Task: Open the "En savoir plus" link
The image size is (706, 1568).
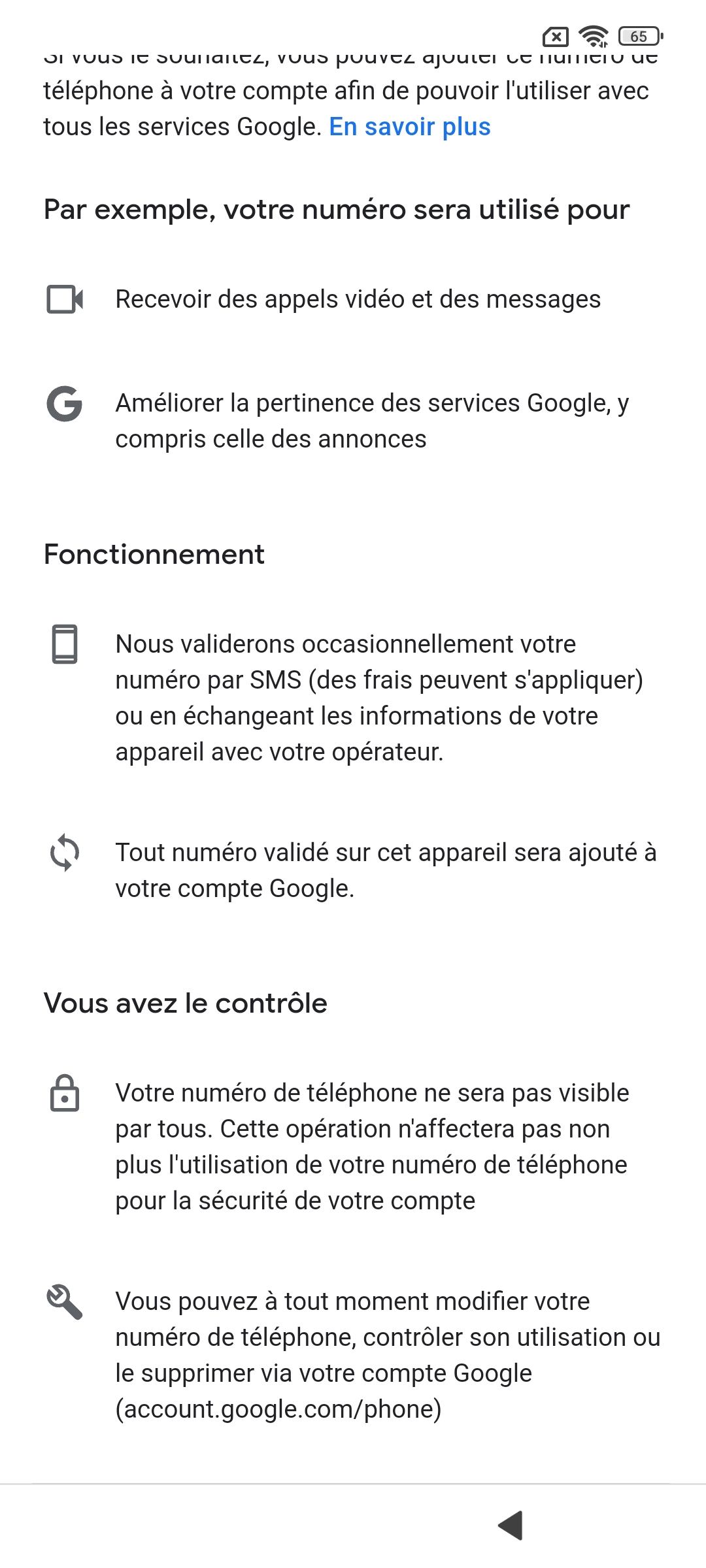Action: [x=409, y=127]
